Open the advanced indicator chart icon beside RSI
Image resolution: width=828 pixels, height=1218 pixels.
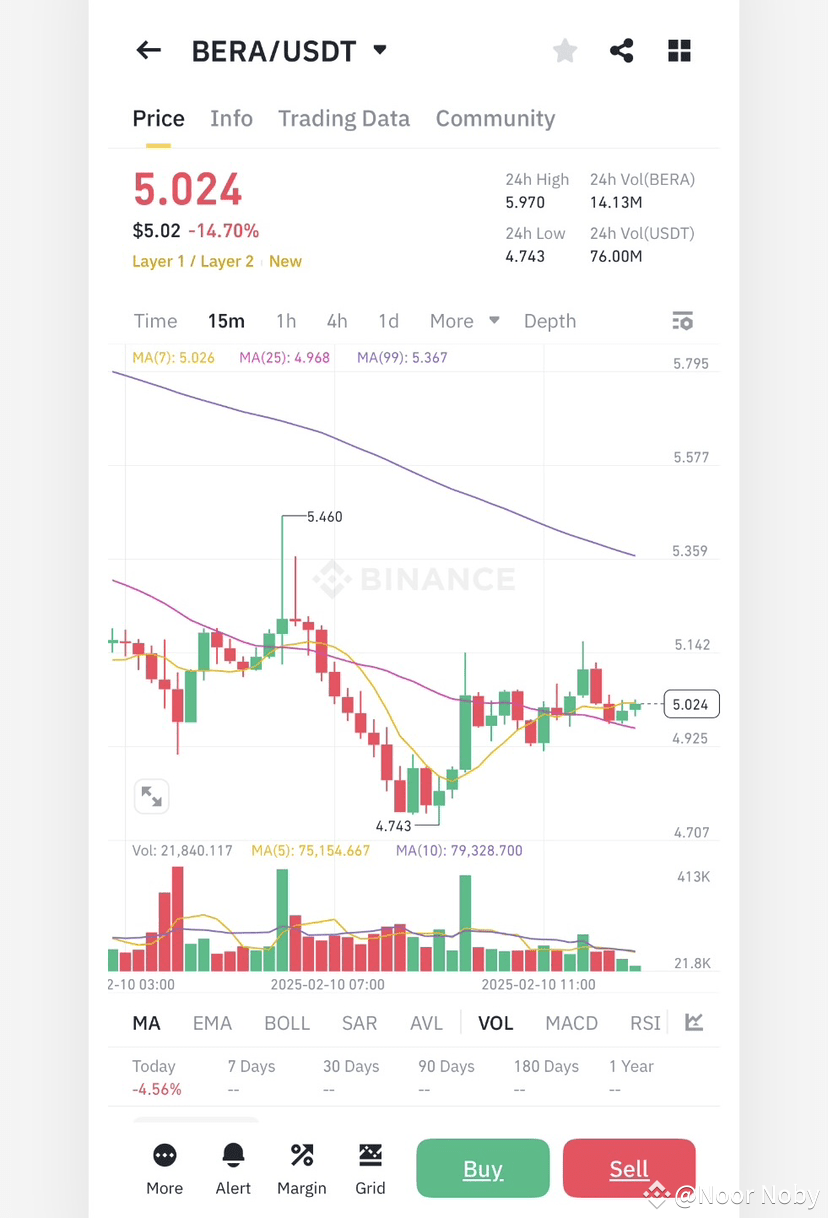pos(692,1022)
